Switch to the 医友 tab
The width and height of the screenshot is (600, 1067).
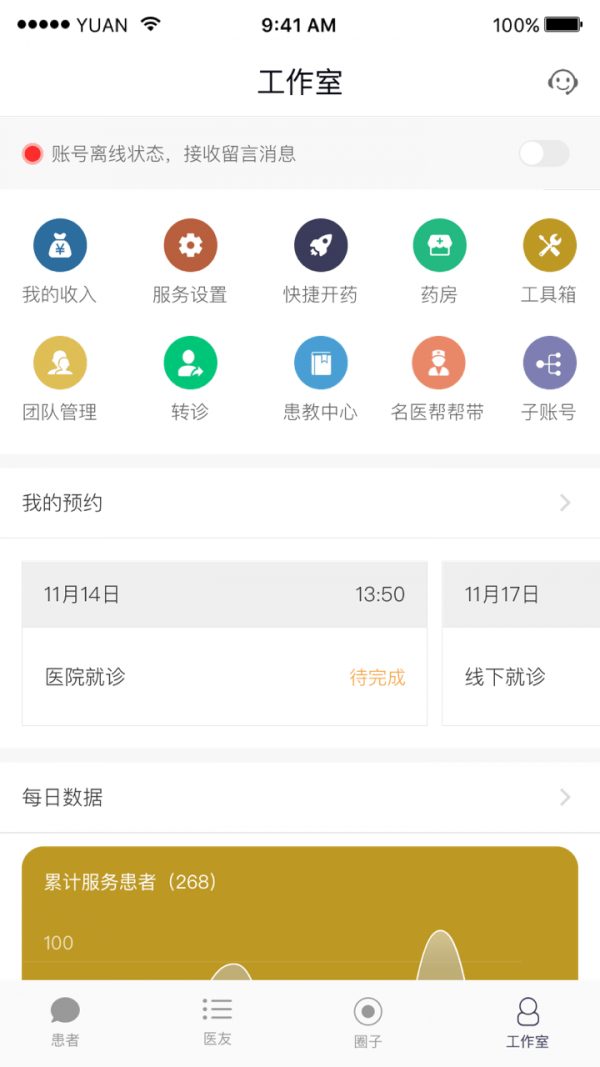point(217,1022)
